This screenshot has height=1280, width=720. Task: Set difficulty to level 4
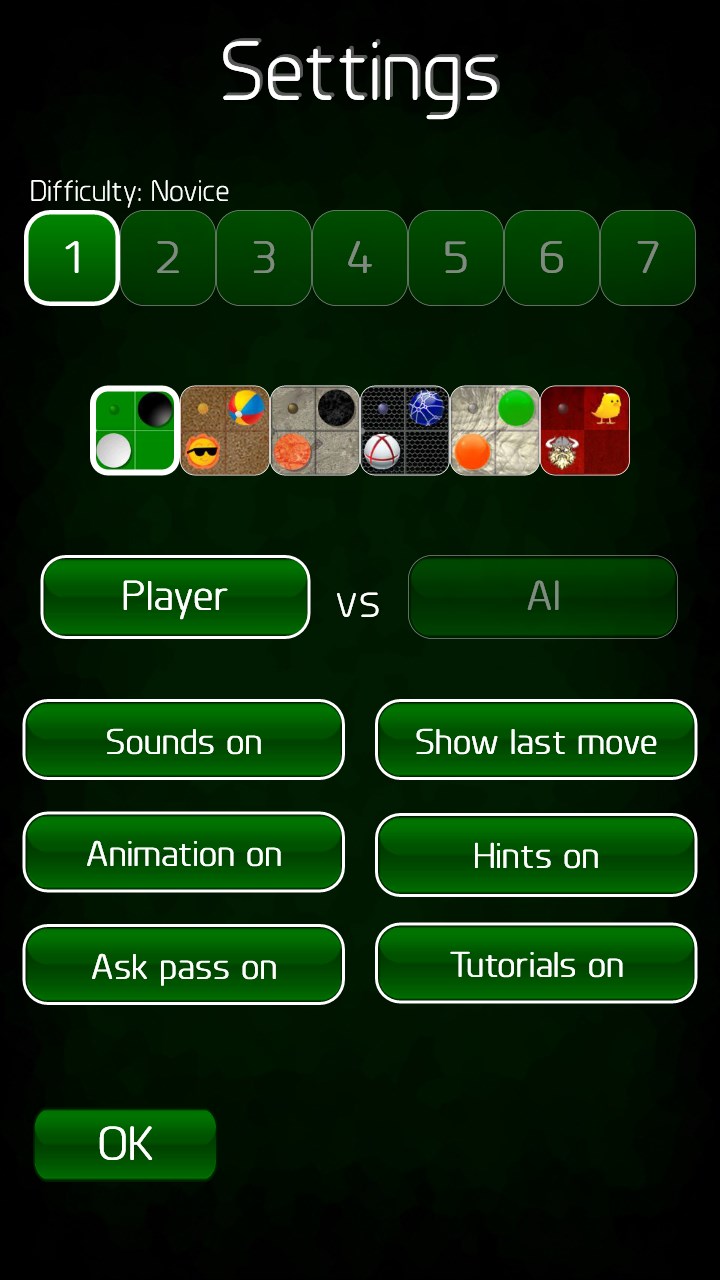(360, 258)
